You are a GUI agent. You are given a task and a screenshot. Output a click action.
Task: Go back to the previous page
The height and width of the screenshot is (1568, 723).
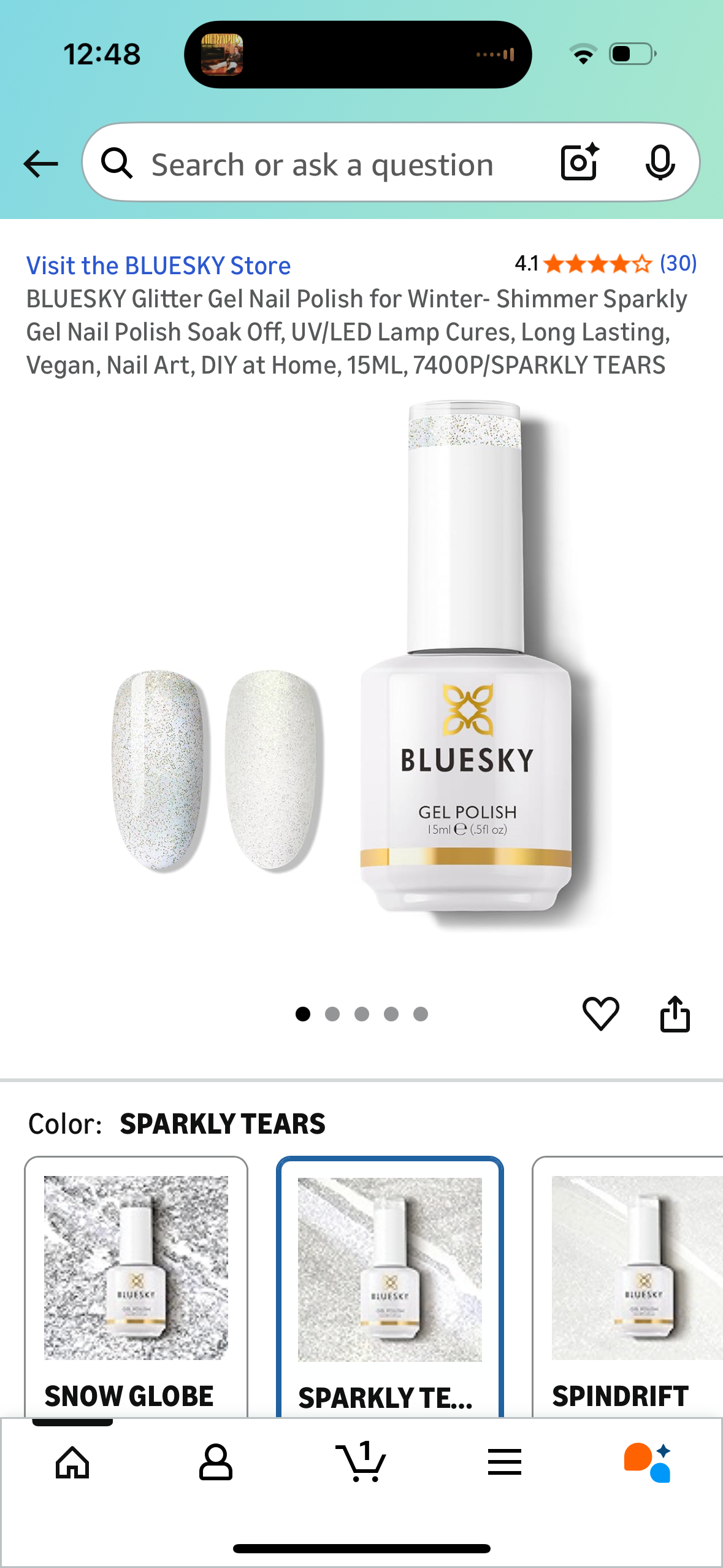click(x=40, y=164)
